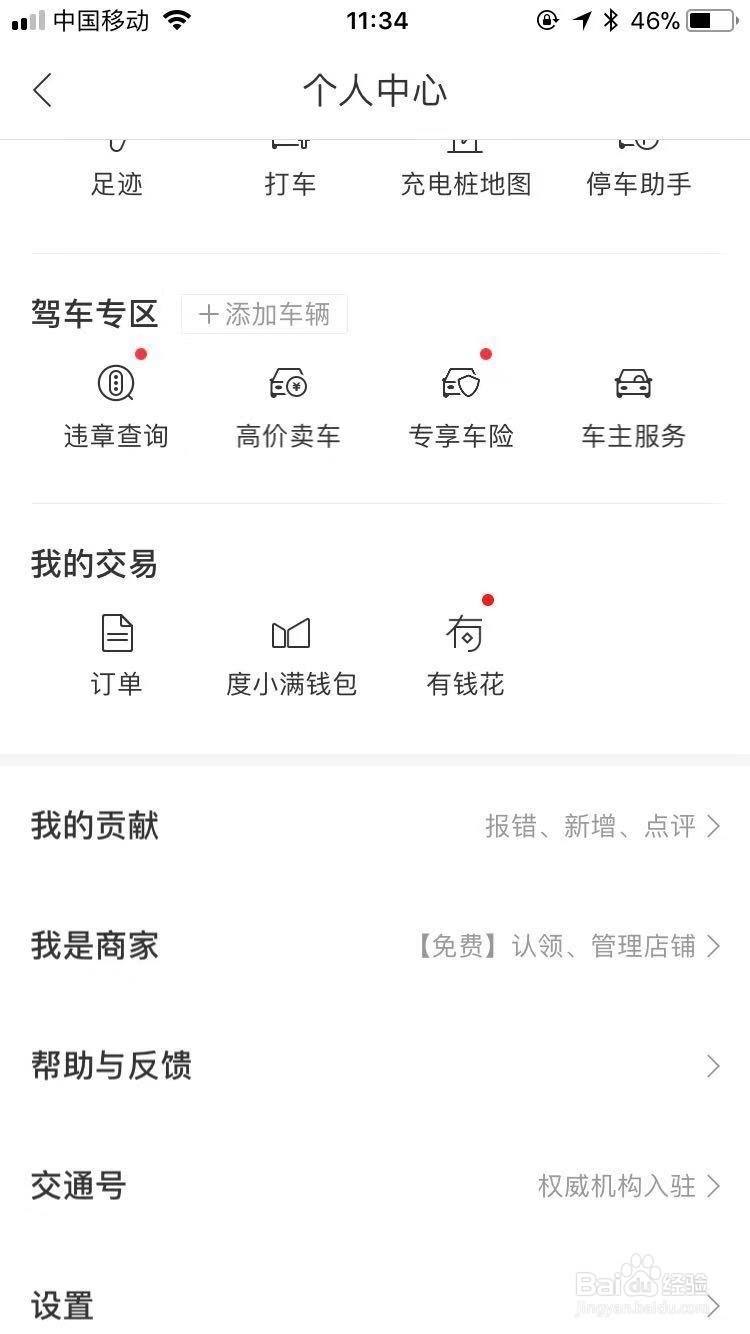Open the 违章查询 violation check icon
Screen dimensions: 750x1334
tap(115, 400)
